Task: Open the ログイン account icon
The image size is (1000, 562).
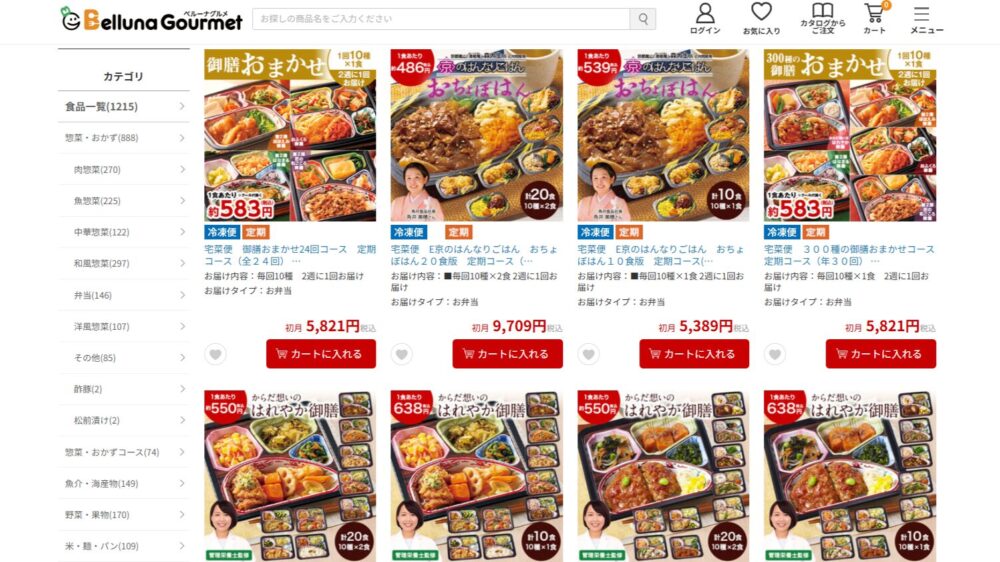Action: [705, 18]
